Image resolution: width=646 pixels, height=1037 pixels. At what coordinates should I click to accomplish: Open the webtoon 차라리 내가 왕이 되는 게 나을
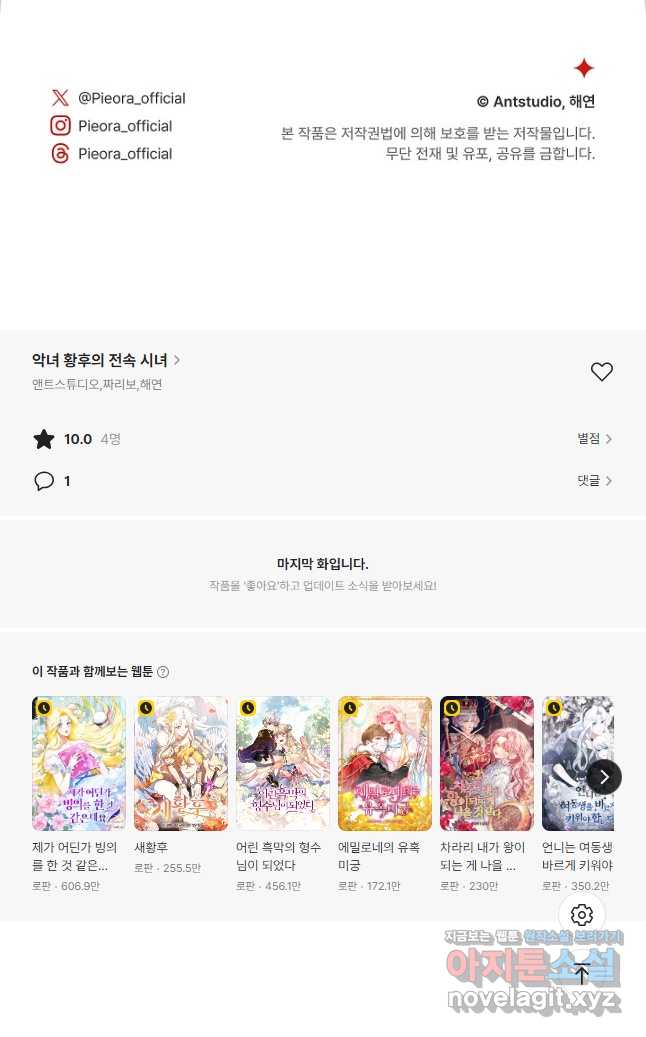487,764
